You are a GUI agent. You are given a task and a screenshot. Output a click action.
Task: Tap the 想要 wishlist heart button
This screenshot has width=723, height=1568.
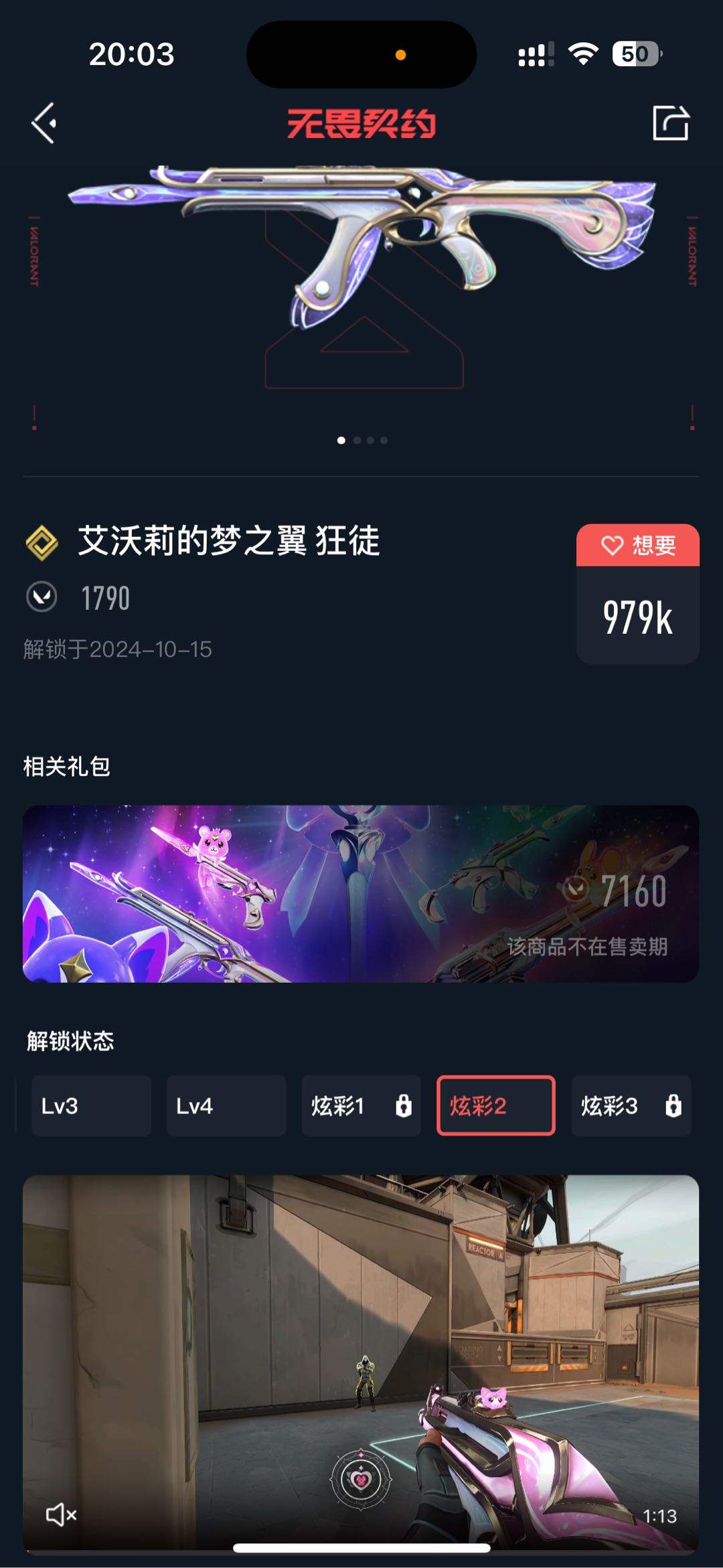tap(637, 546)
